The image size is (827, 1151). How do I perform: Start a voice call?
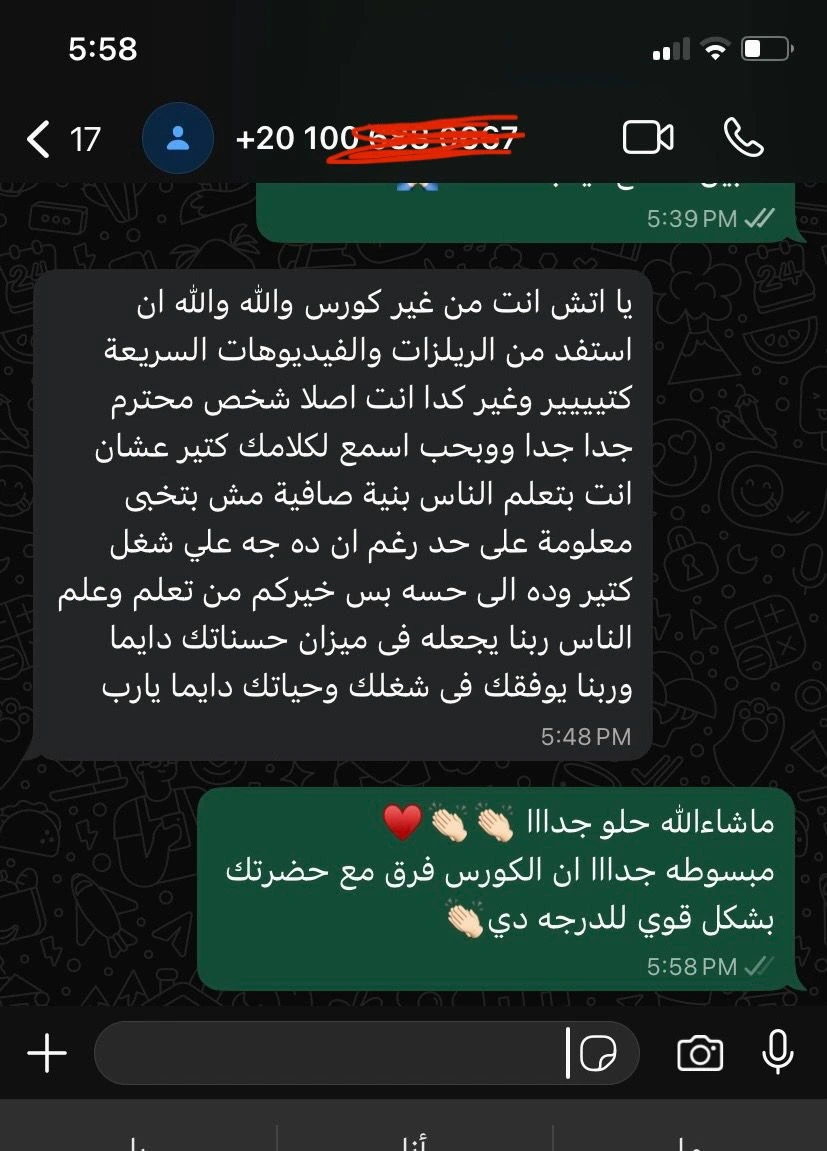[743, 138]
